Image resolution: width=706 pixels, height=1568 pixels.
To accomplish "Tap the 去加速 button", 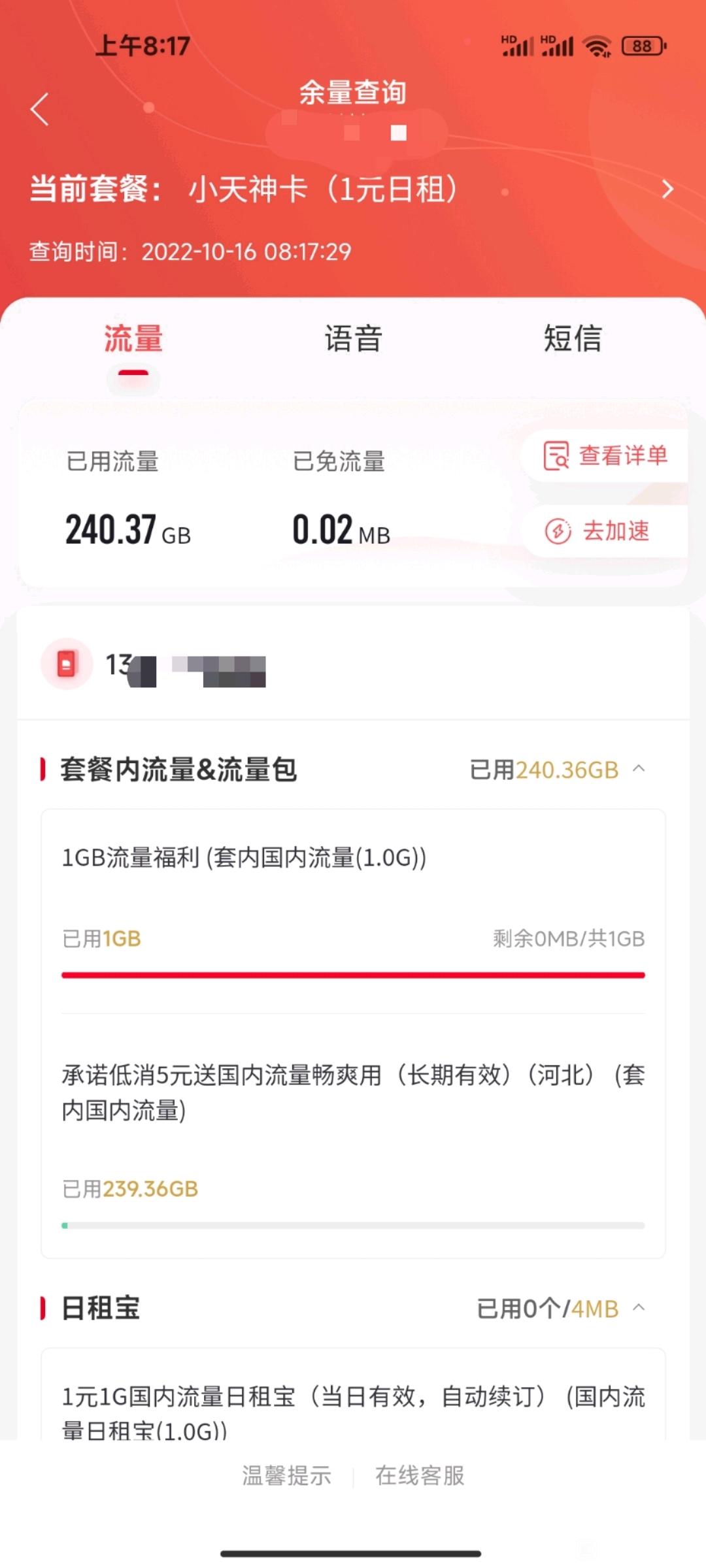I will pos(605,531).
